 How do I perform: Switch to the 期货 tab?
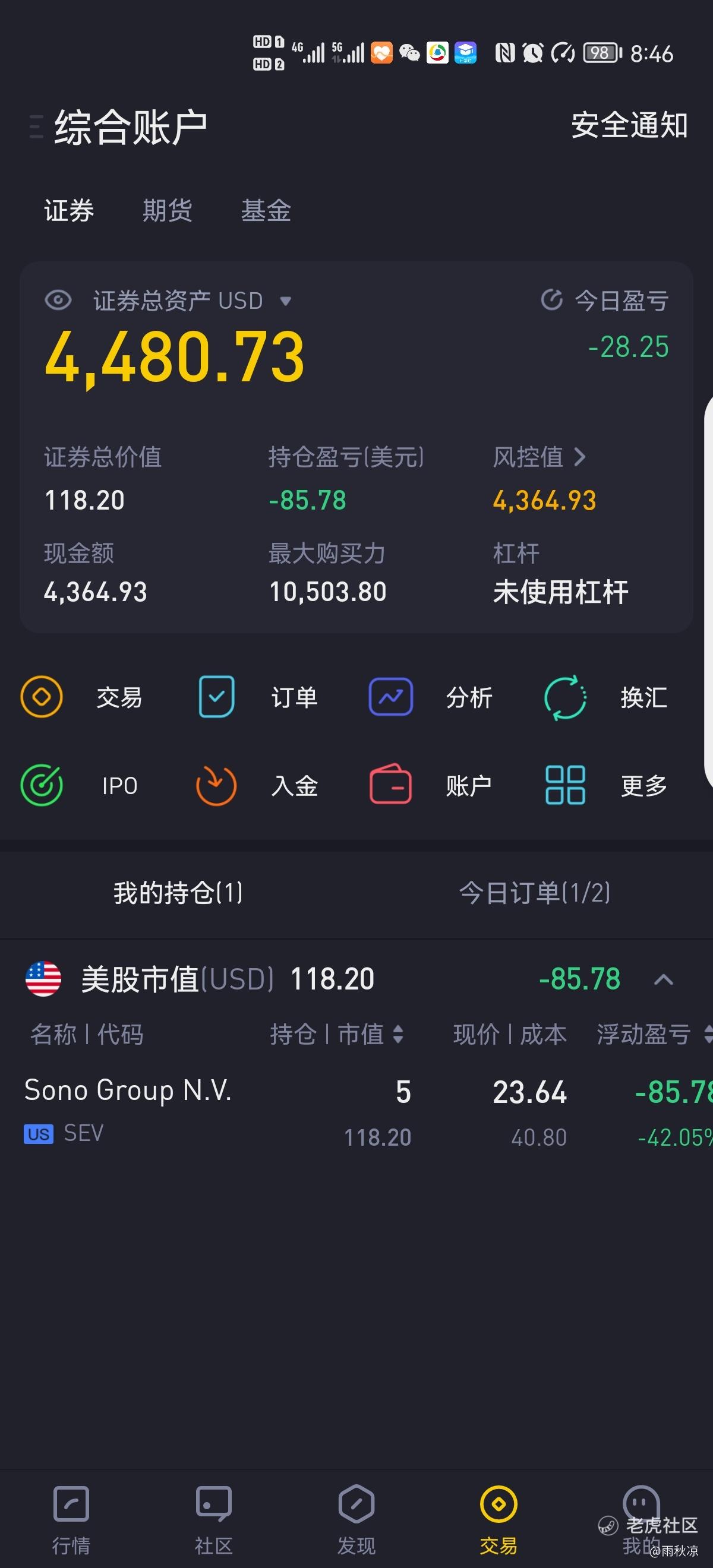pos(168,211)
